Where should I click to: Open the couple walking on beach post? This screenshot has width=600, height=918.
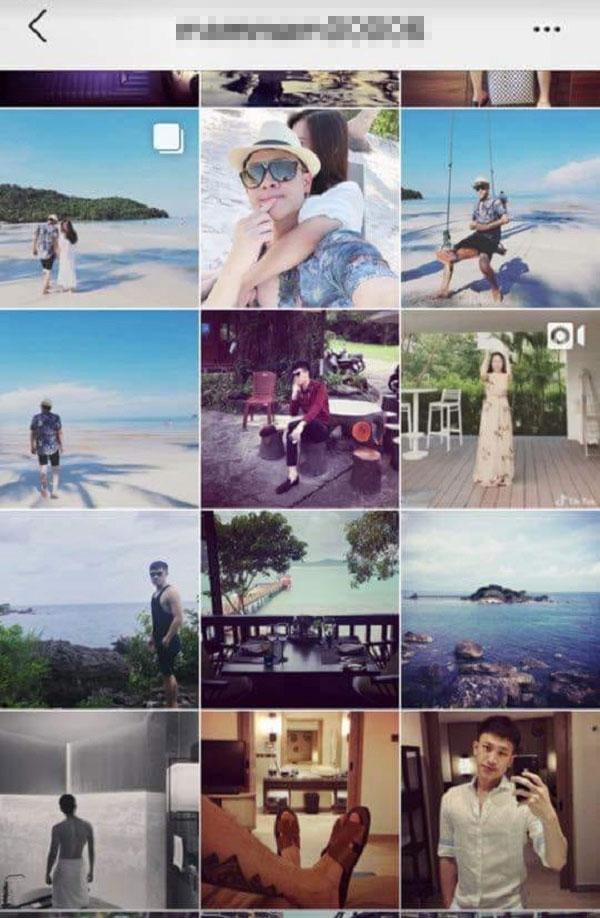(99, 207)
